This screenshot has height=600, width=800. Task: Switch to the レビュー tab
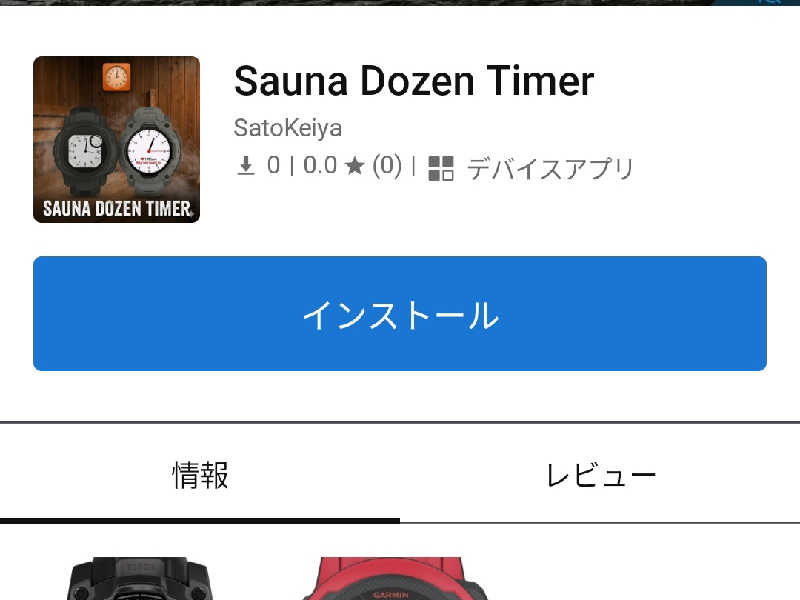(600, 475)
